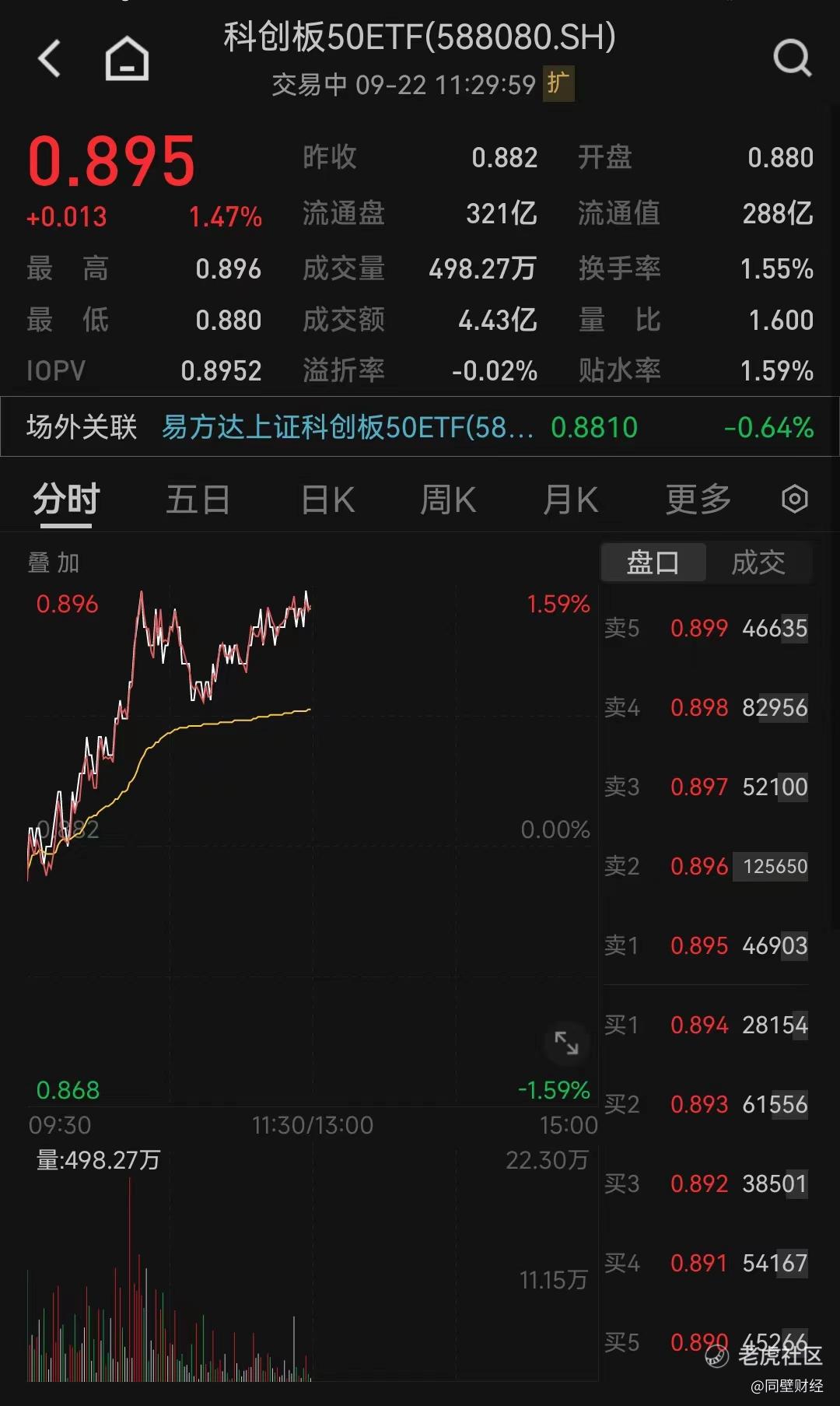Show the 月K chart
840x1406 pixels.
(x=570, y=500)
